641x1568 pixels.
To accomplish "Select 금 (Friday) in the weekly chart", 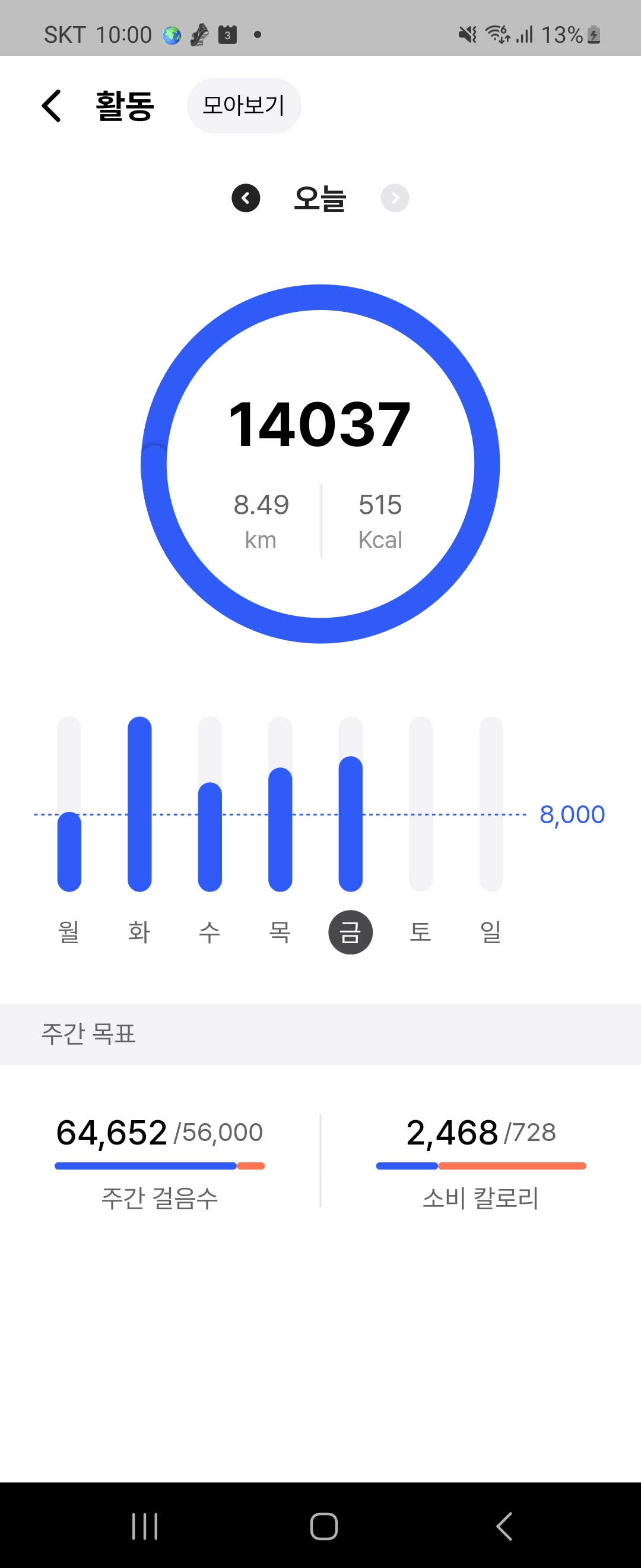I will (x=350, y=931).
